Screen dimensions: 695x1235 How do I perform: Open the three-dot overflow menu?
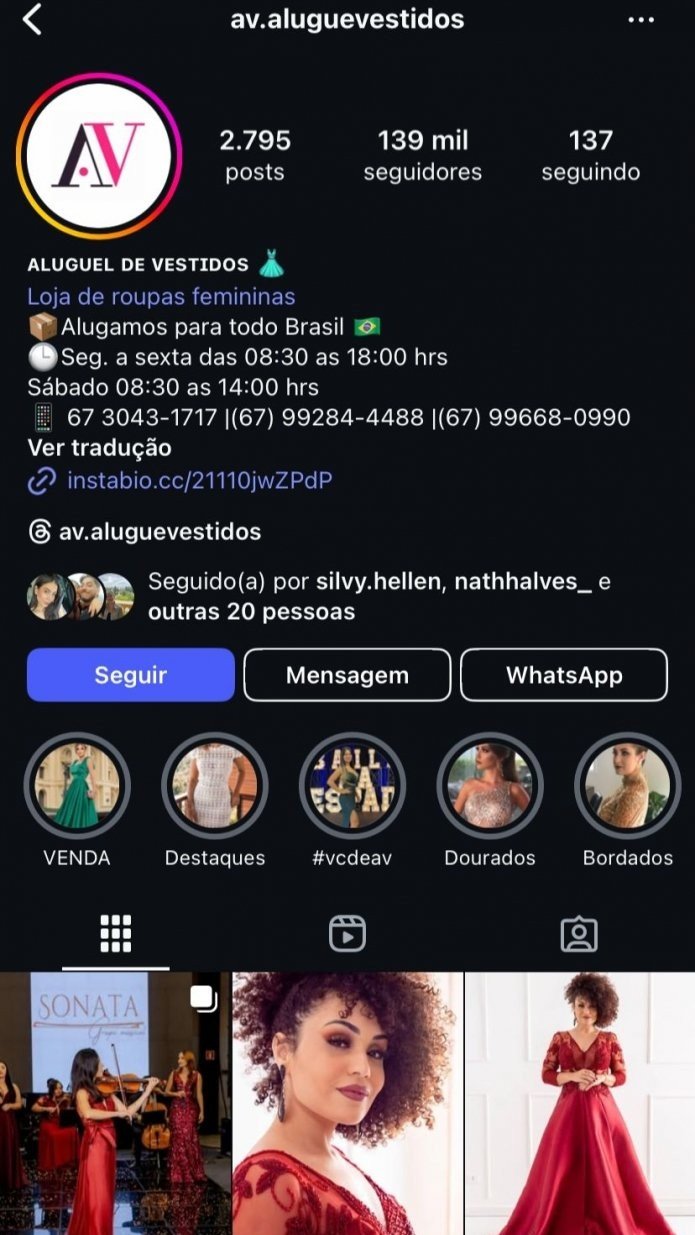click(641, 19)
